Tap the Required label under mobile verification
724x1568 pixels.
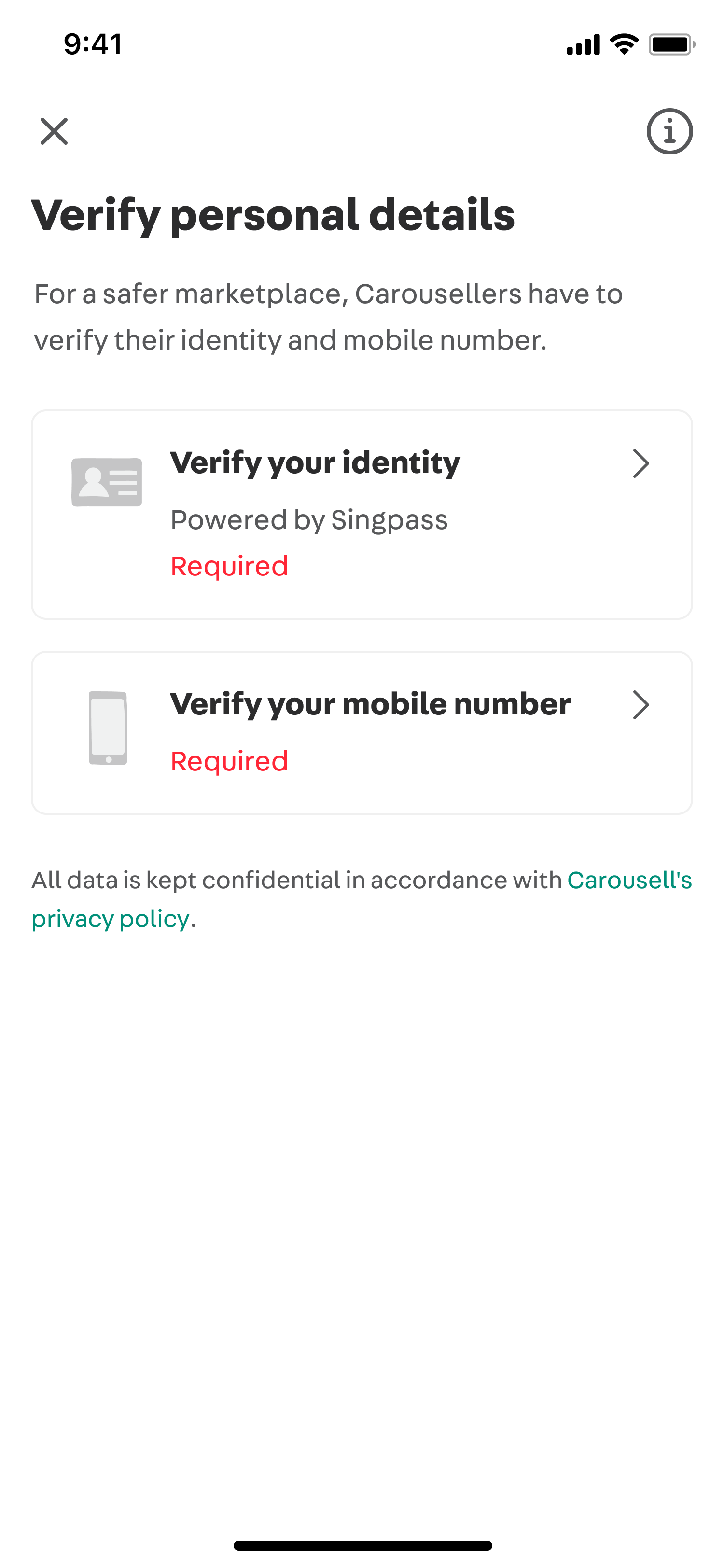coord(229,760)
